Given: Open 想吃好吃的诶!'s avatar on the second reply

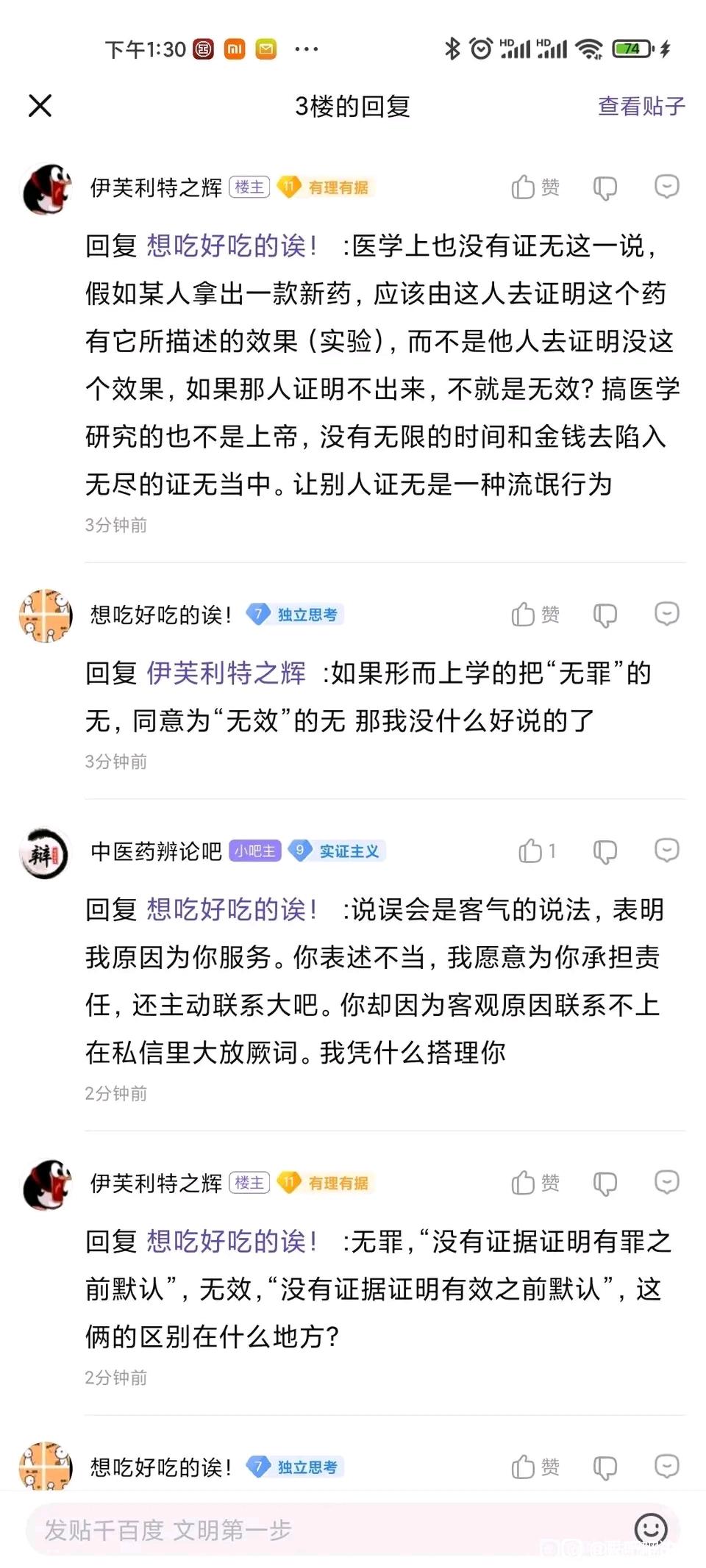Looking at the screenshot, I should click(45, 615).
